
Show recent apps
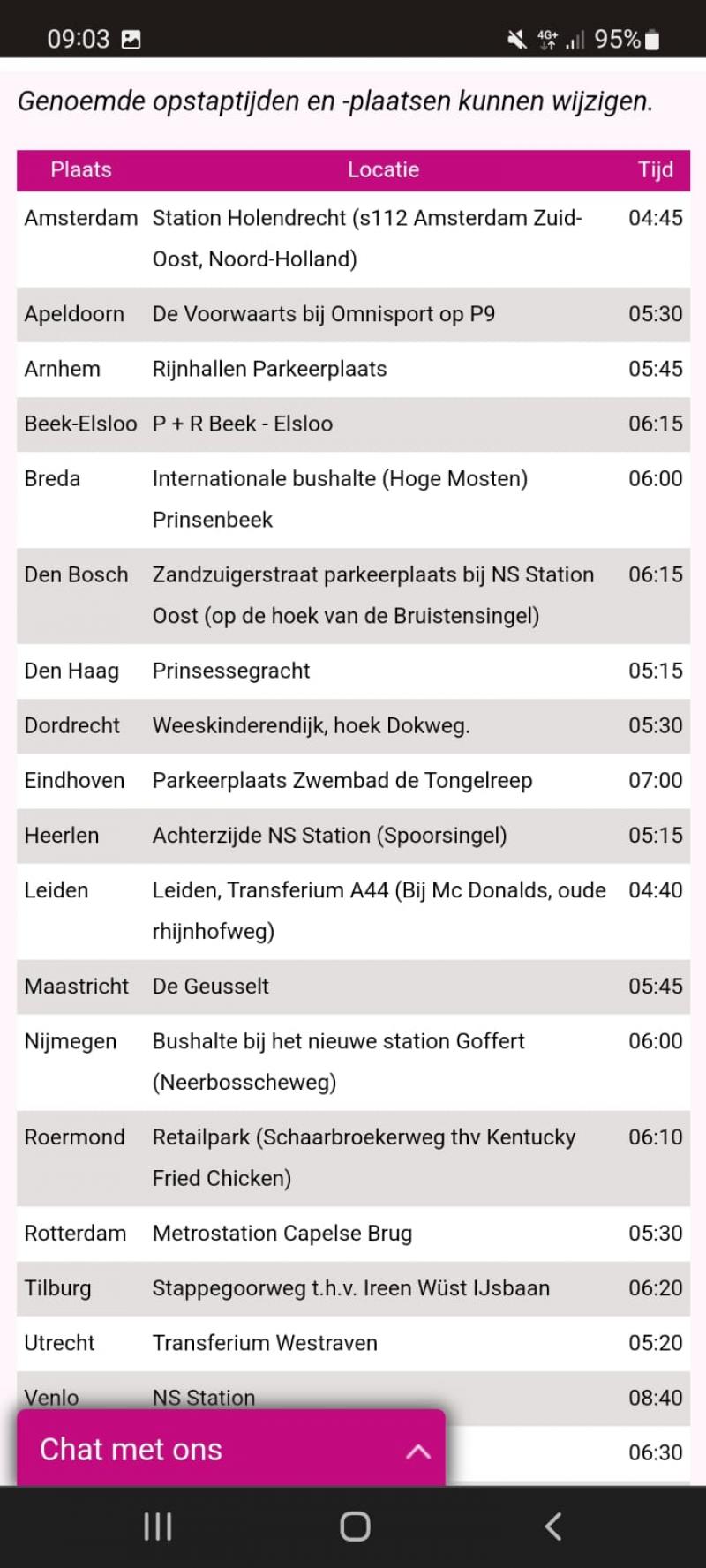click(157, 1526)
